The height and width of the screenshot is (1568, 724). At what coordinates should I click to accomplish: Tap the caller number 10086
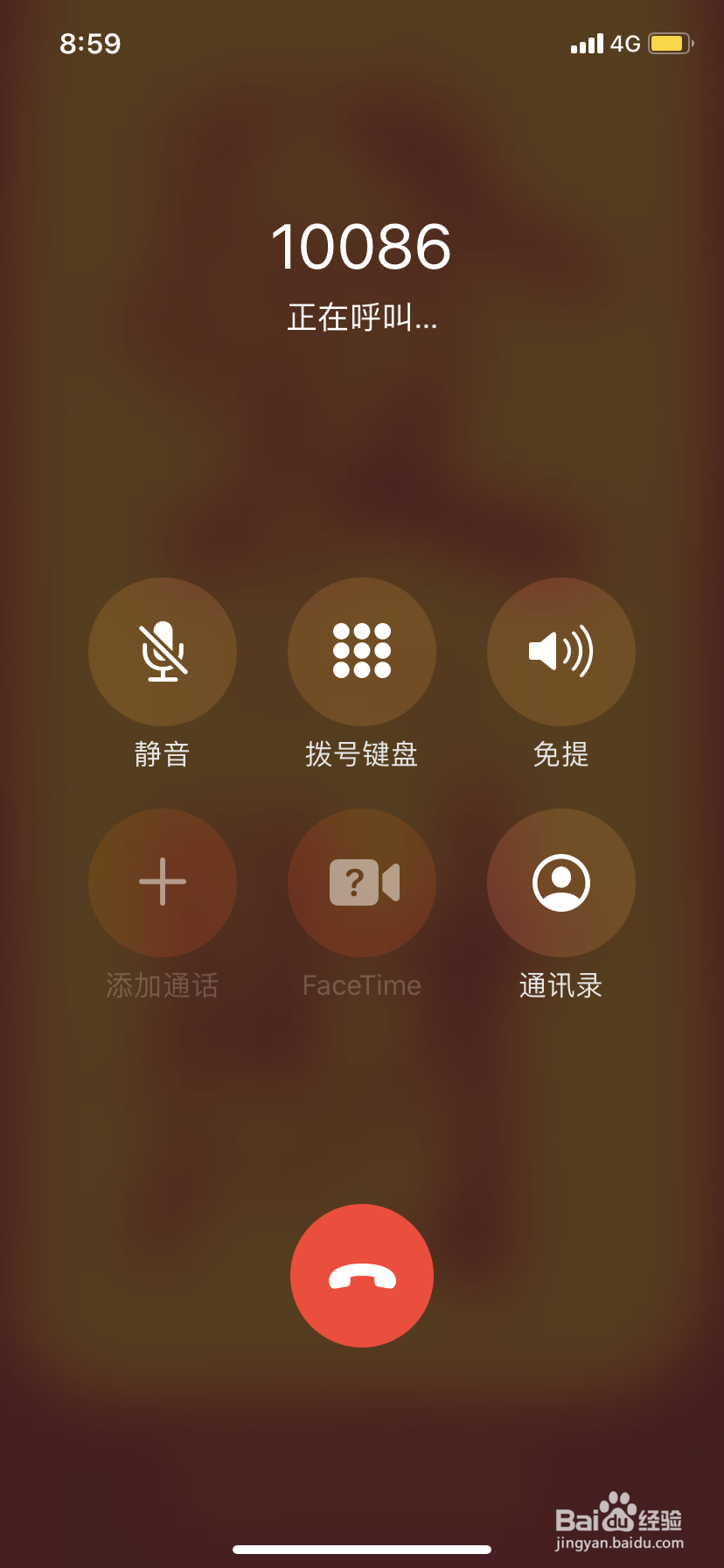click(362, 248)
